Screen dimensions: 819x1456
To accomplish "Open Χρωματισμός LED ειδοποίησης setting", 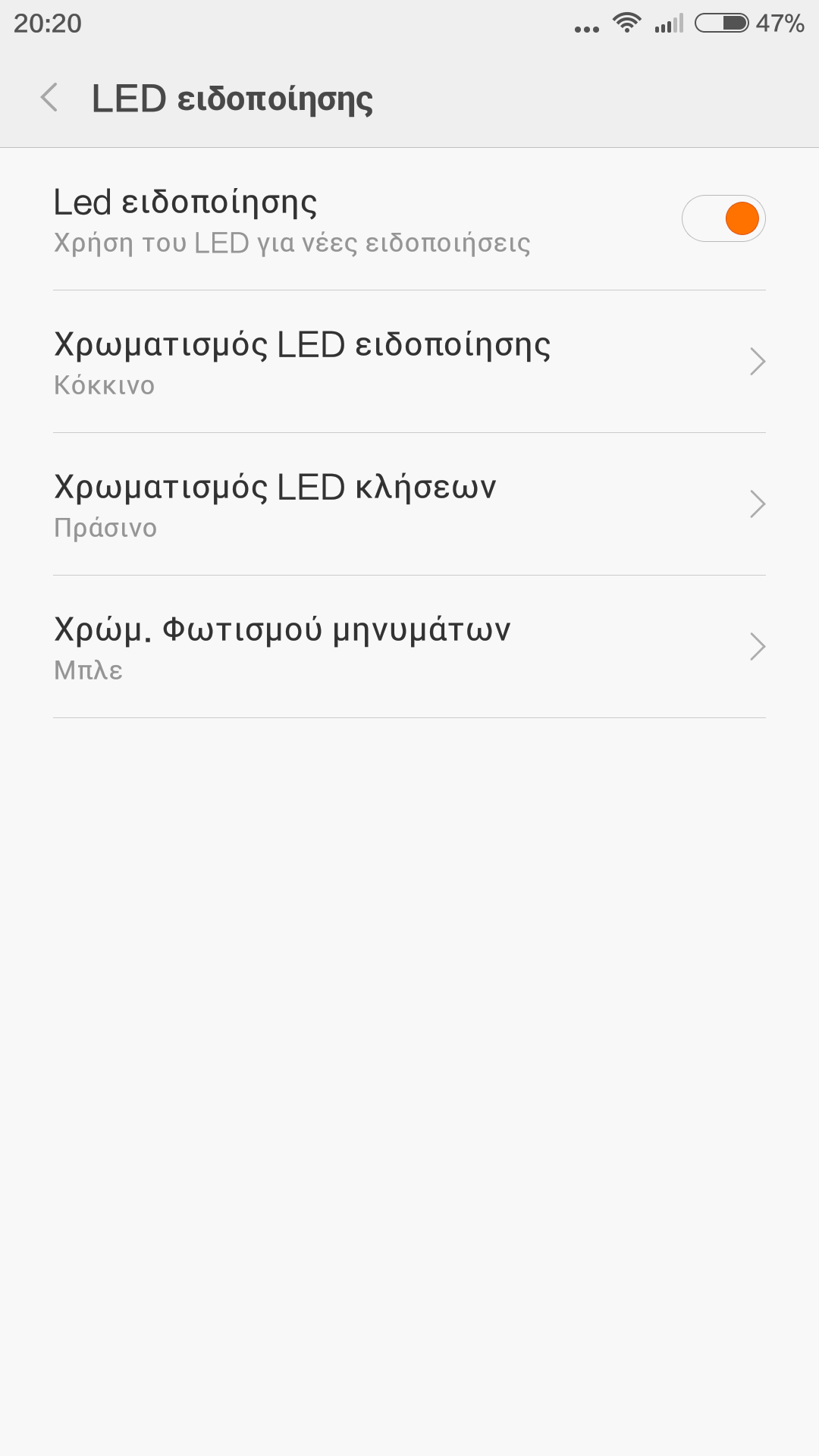I will (x=409, y=362).
